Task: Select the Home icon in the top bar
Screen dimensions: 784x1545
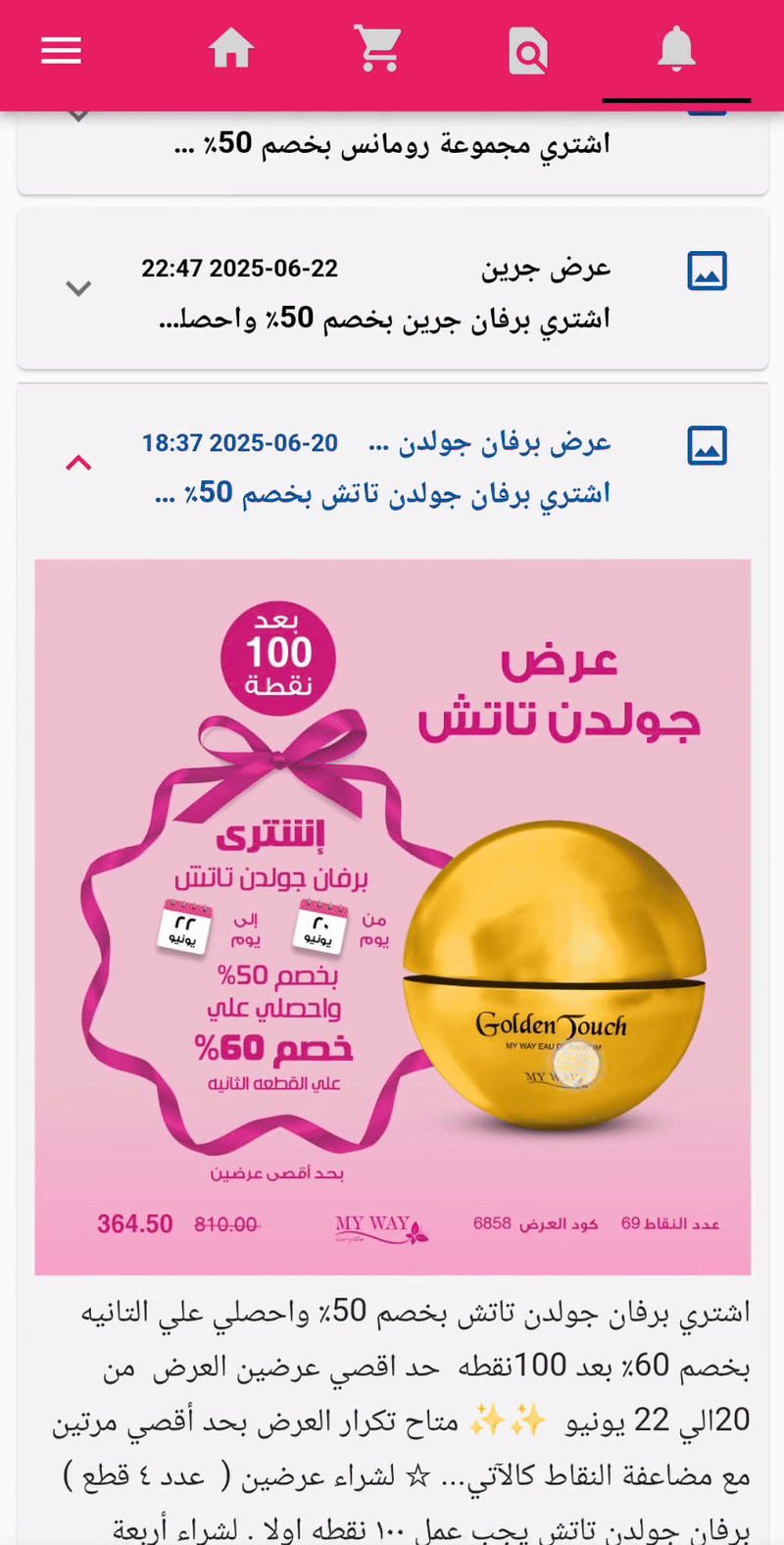Action: (231, 47)
